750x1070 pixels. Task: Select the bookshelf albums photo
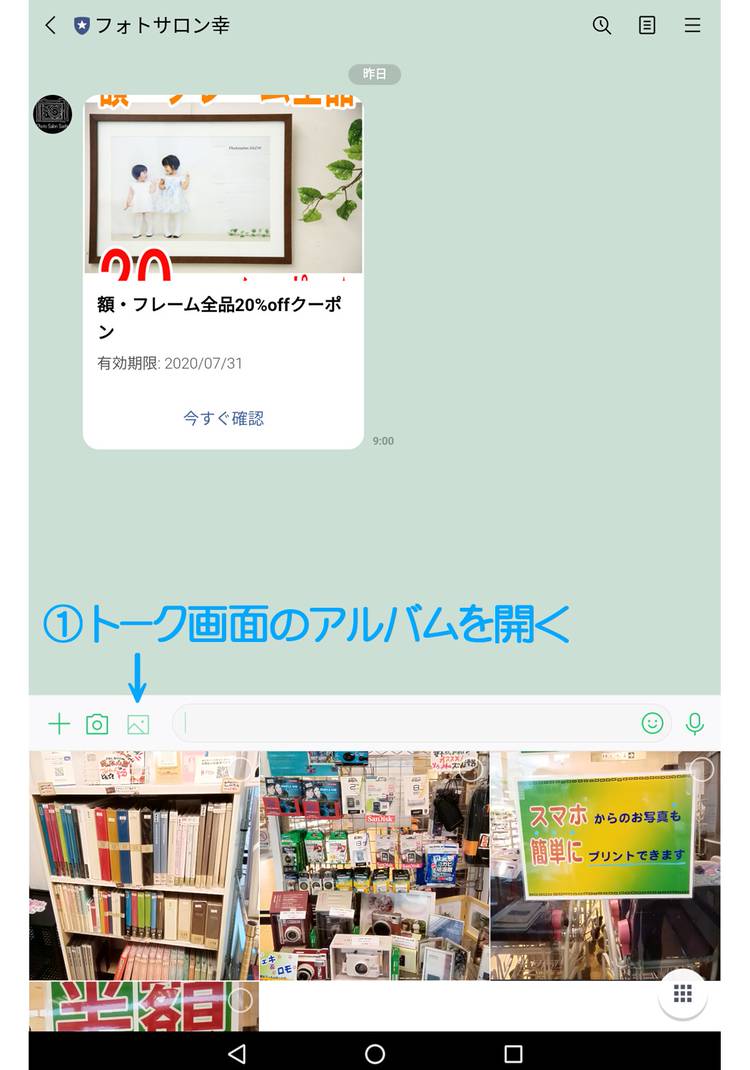(x=143, y=866)
